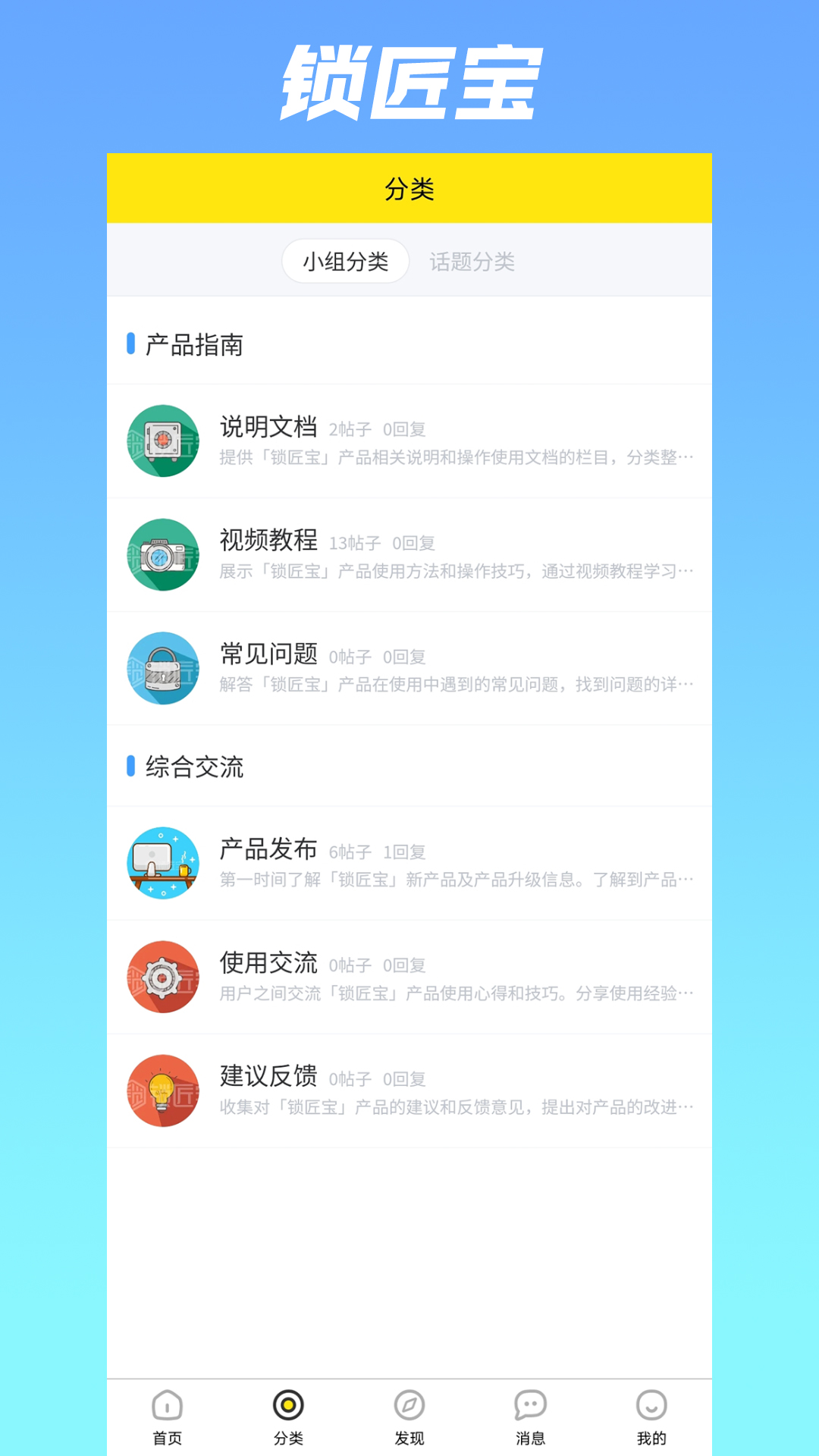The width and height of the screenshot is (819, 1456).
Task: Select the 视频教程 camera icon
Action: [162, 554]
